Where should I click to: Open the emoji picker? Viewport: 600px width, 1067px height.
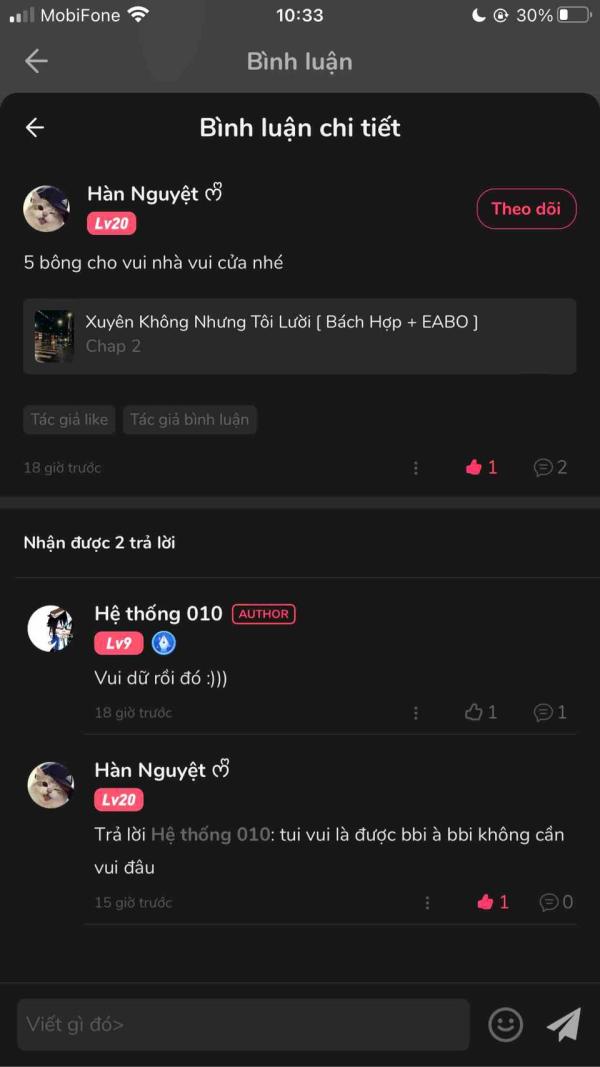pyautogui.click(x=505, y=1024)
